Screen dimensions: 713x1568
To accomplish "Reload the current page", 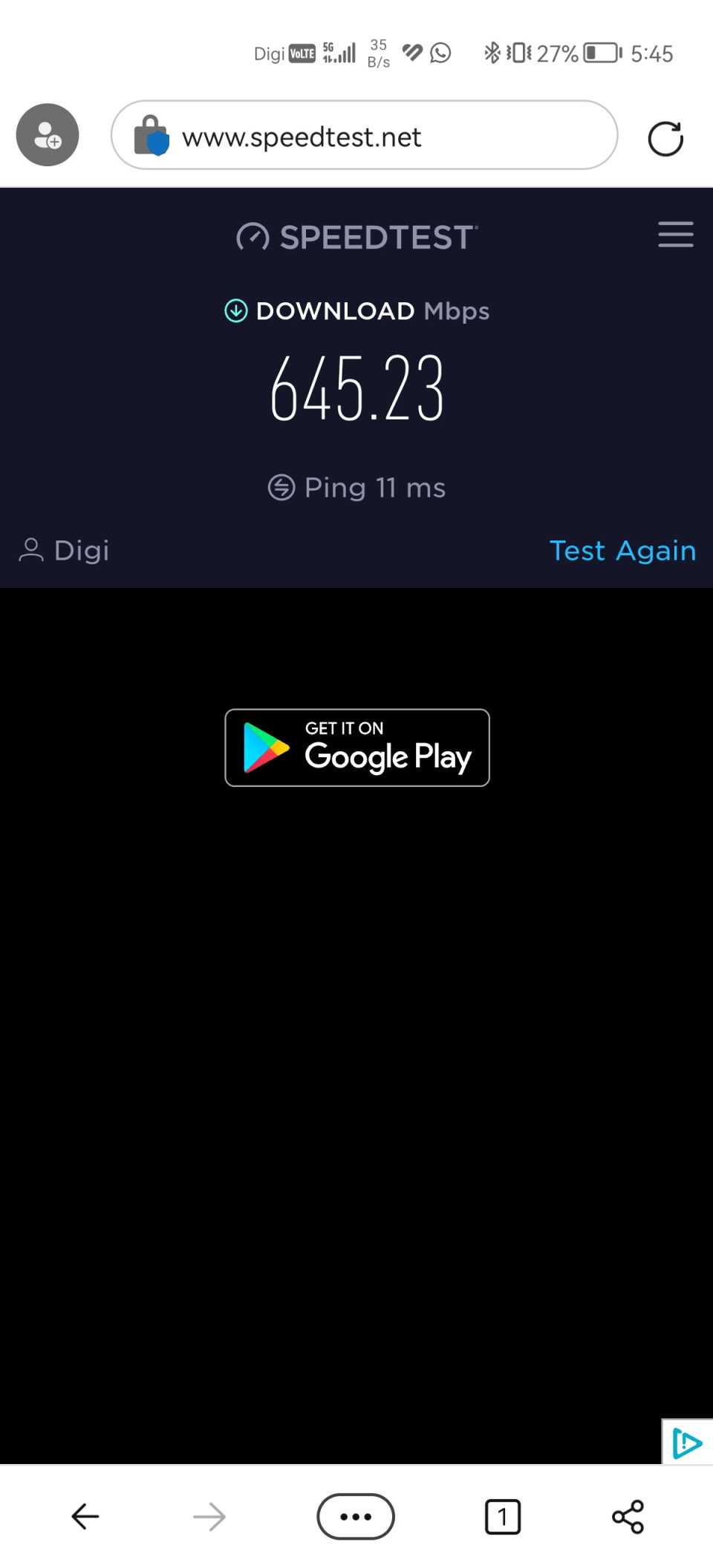I will tap(665, 139).
